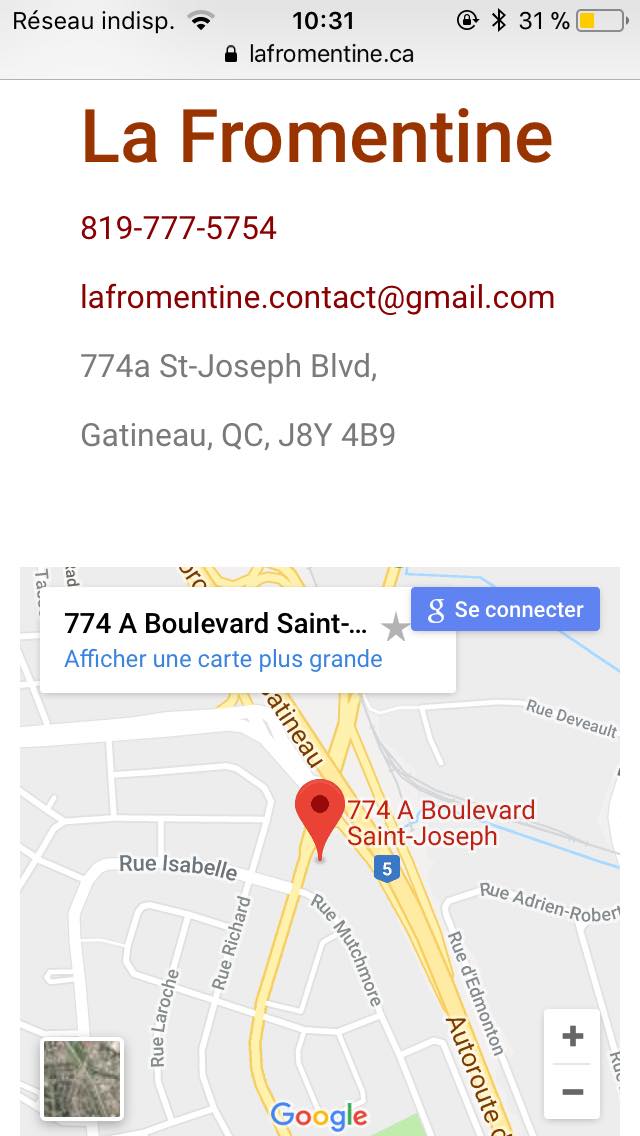Tap the lafromentine.ca address bar

click(320, 54)
